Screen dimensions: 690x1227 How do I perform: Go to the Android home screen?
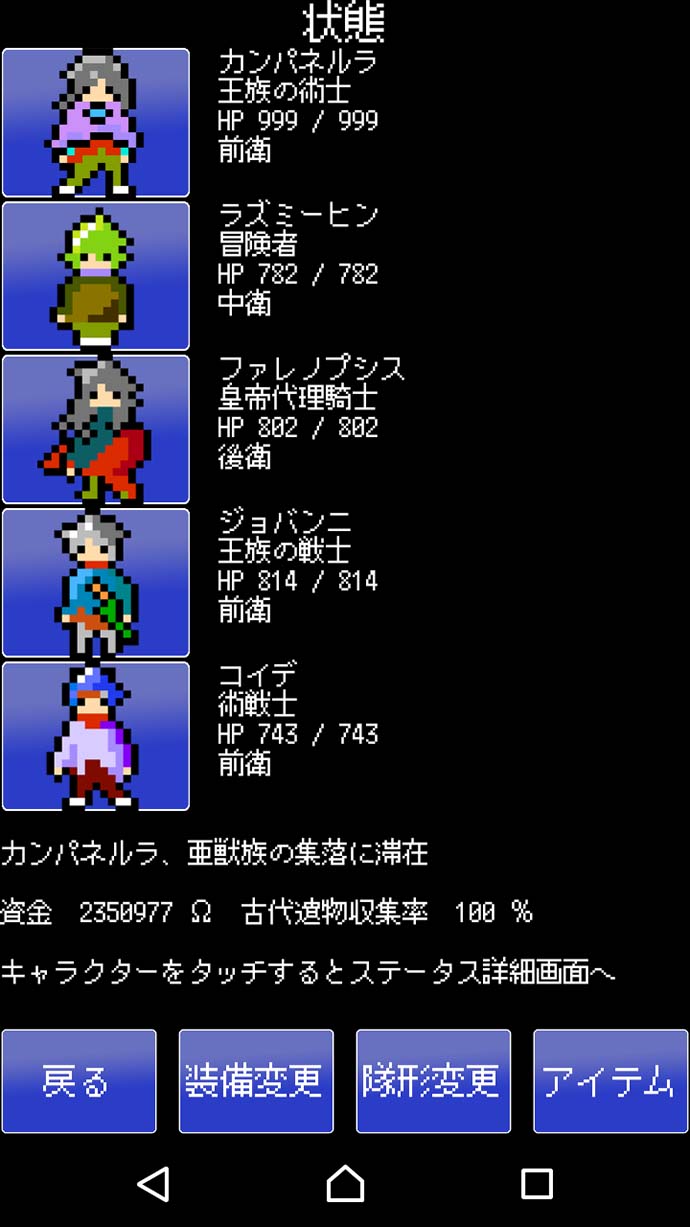point(345,1184)
